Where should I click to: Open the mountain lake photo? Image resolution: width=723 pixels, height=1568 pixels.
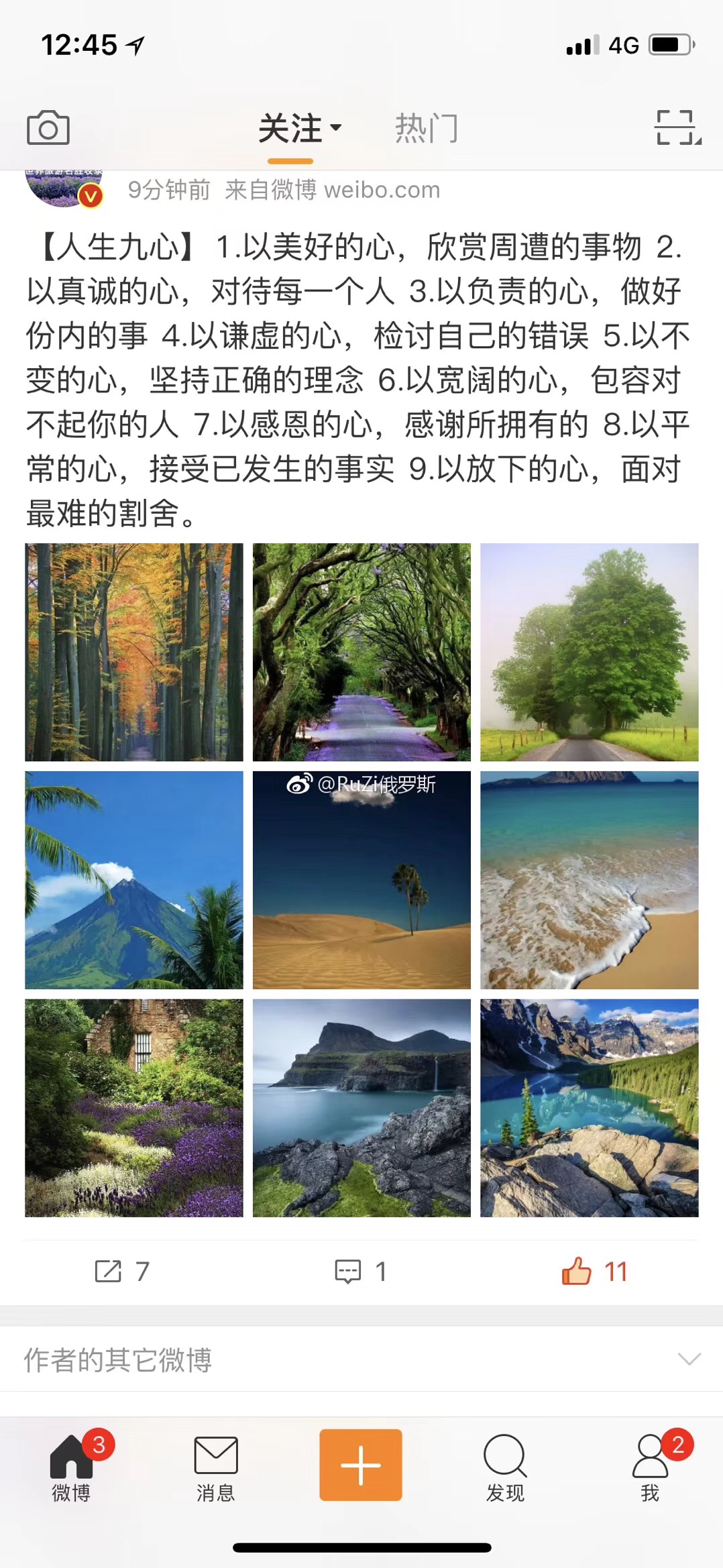coord(589,1108)
